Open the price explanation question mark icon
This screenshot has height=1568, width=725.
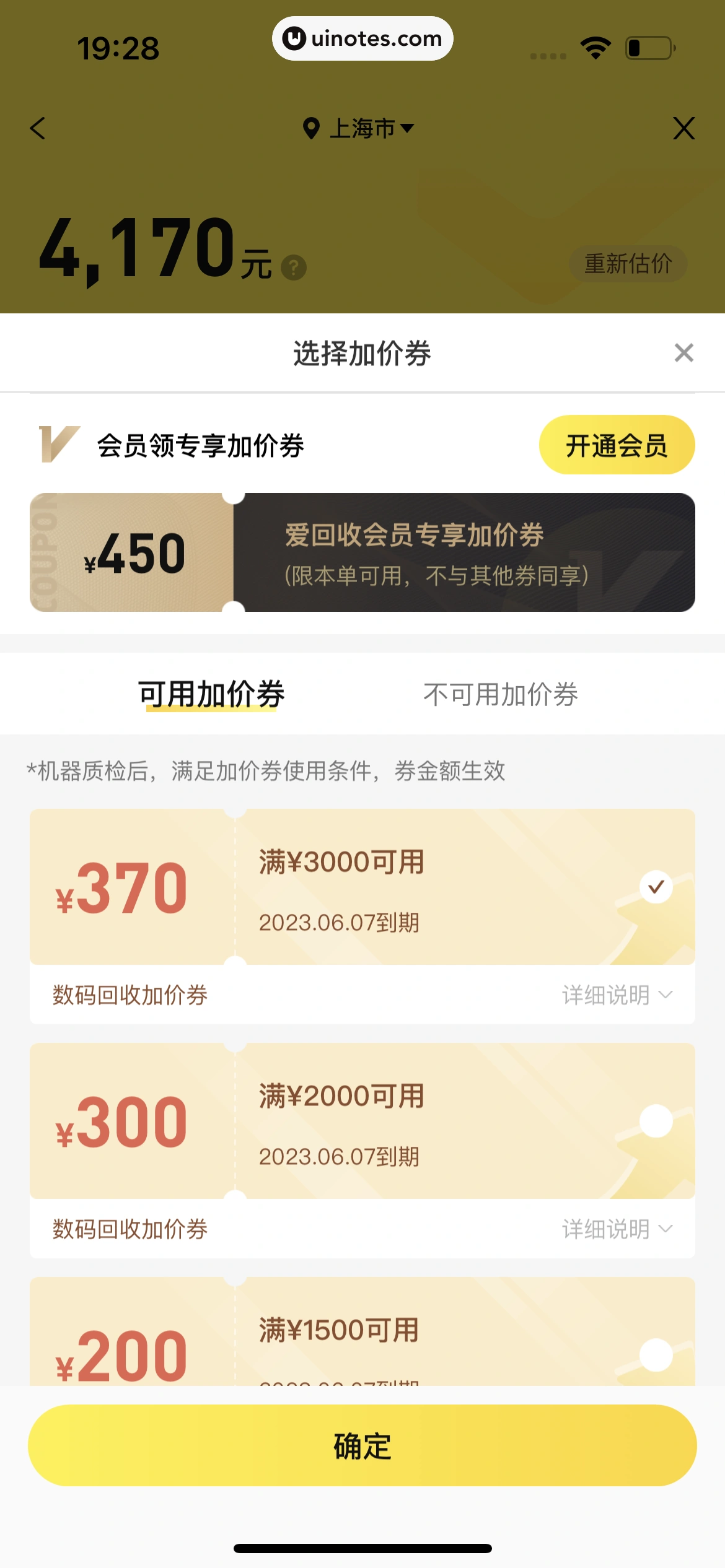click(x=293, y=268)
